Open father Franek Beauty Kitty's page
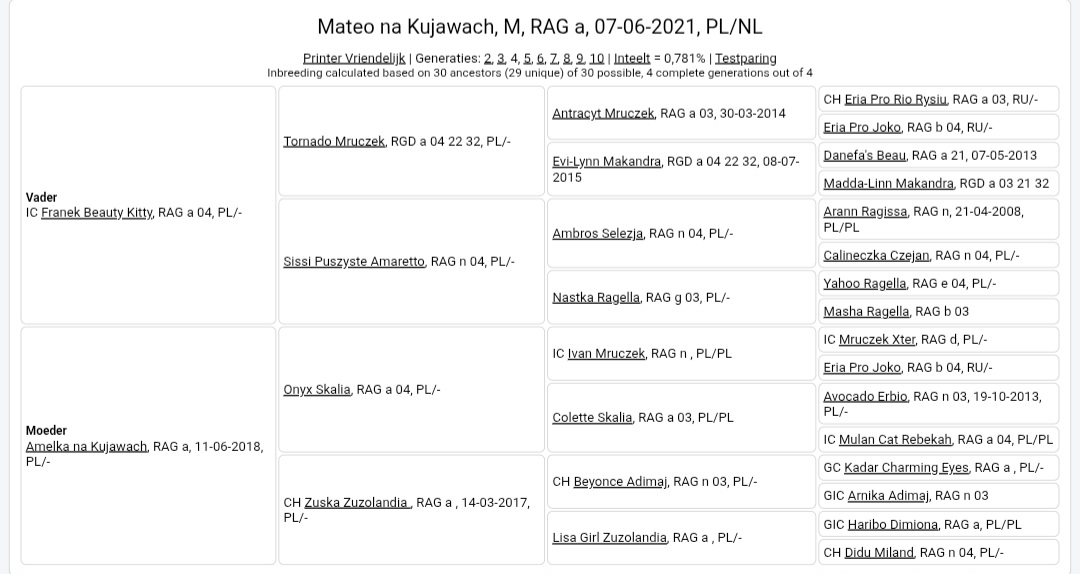The image size is (1080, 574). 96,212
